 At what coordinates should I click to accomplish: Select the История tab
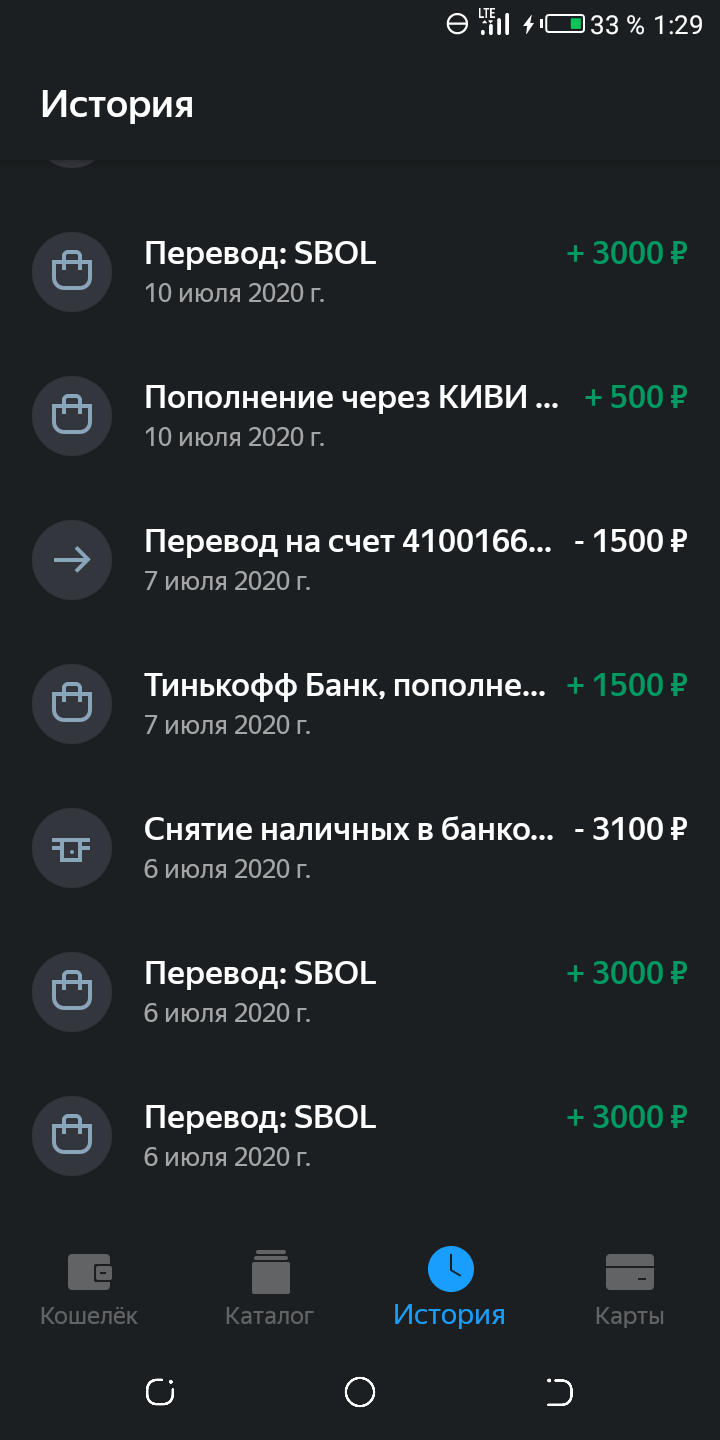[450, 1288]
